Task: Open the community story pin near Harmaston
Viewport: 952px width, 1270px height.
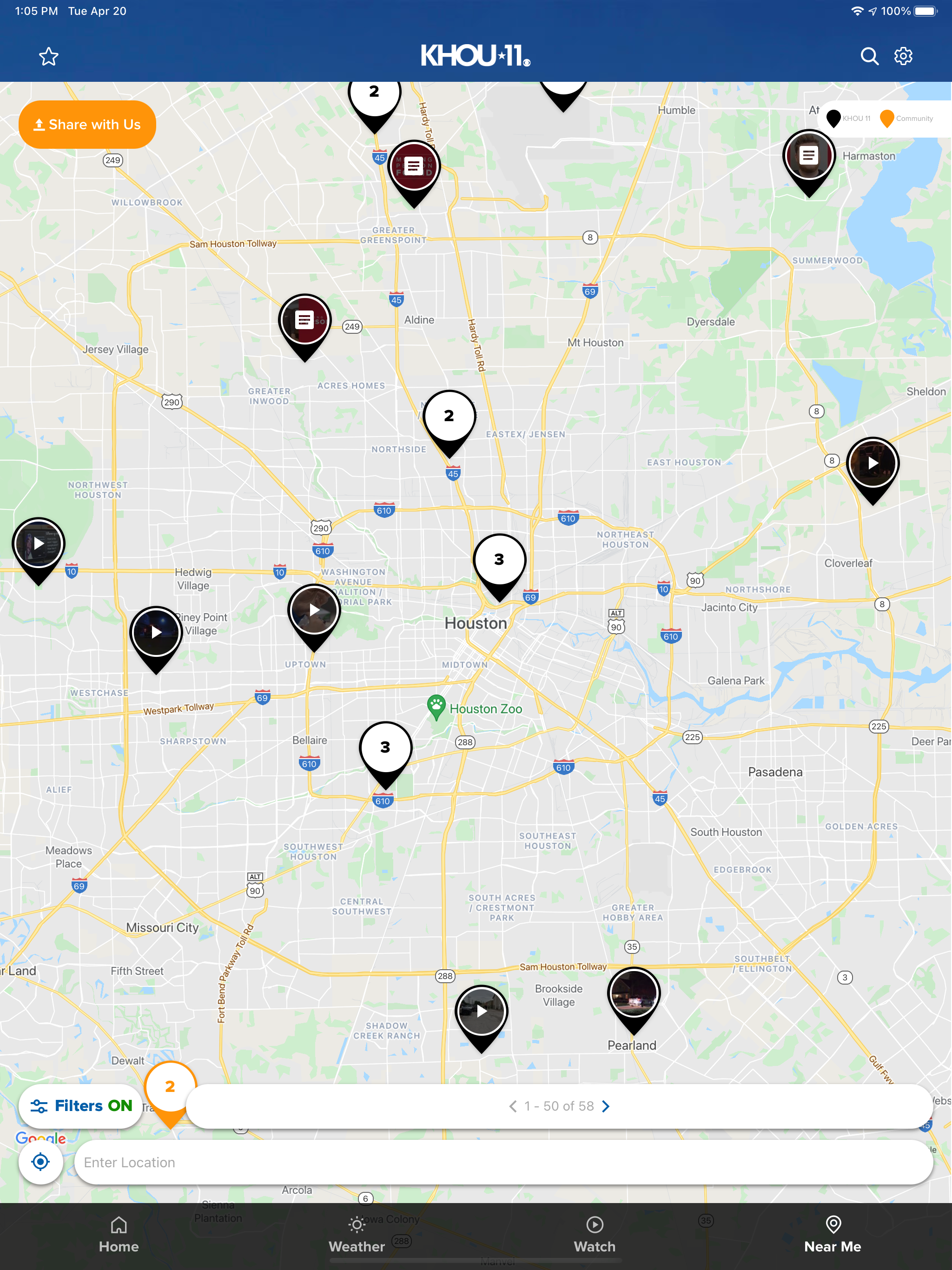Action: point(808,154)
